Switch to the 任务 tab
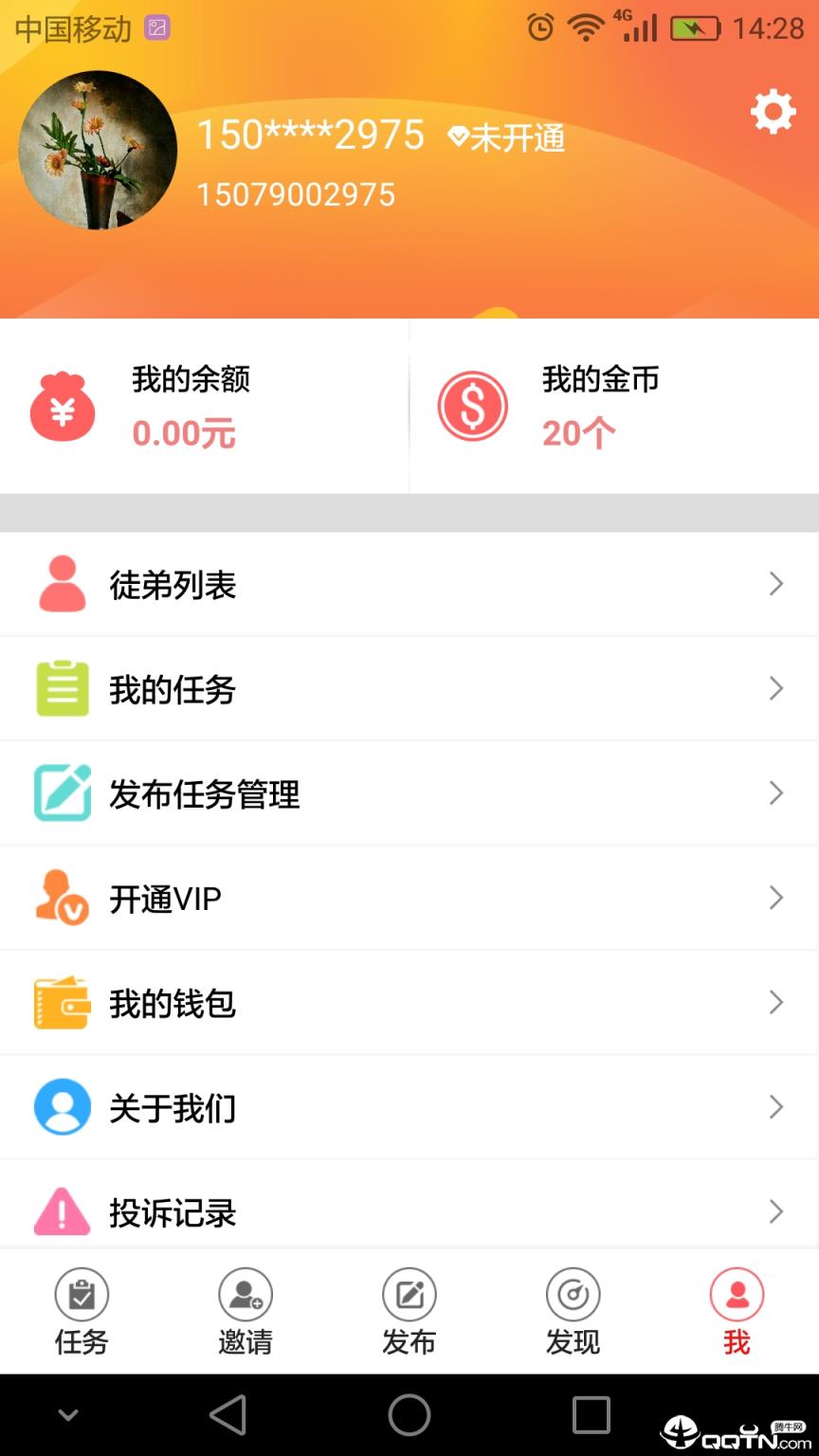 click(x=82, y=1311)
